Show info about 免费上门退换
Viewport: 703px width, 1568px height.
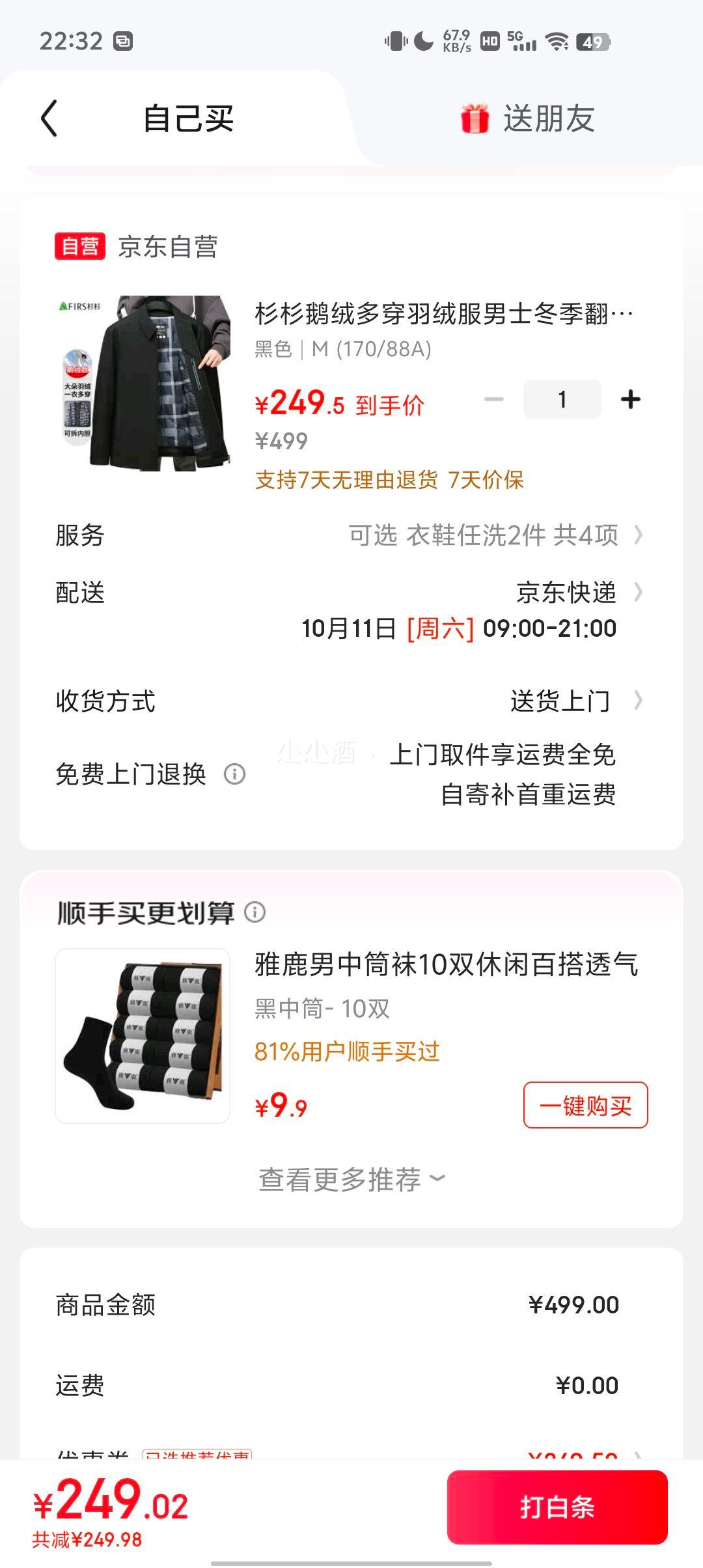pyautogui.click(x=234, y=774)
